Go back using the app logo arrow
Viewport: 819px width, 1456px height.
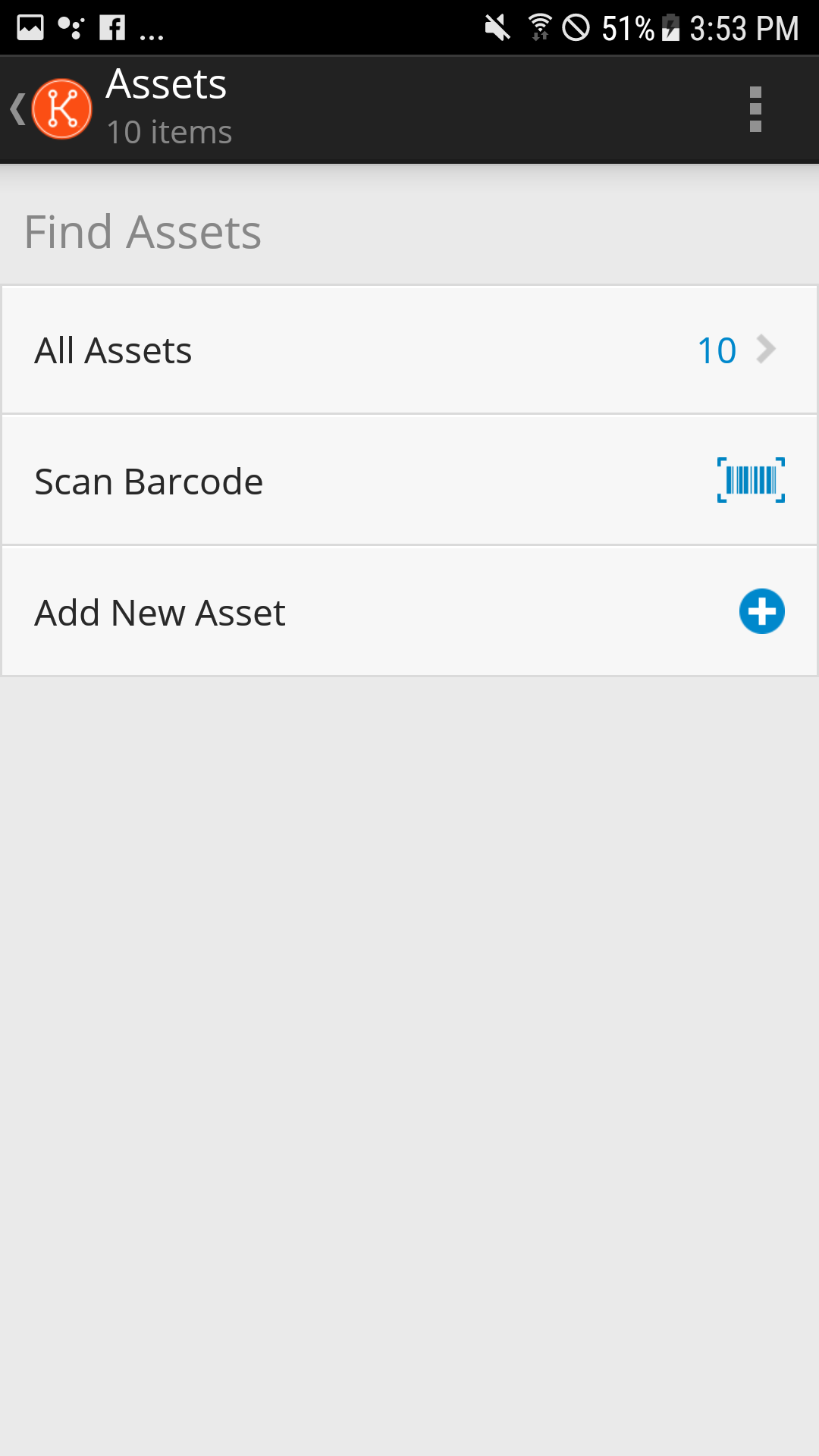50,109
